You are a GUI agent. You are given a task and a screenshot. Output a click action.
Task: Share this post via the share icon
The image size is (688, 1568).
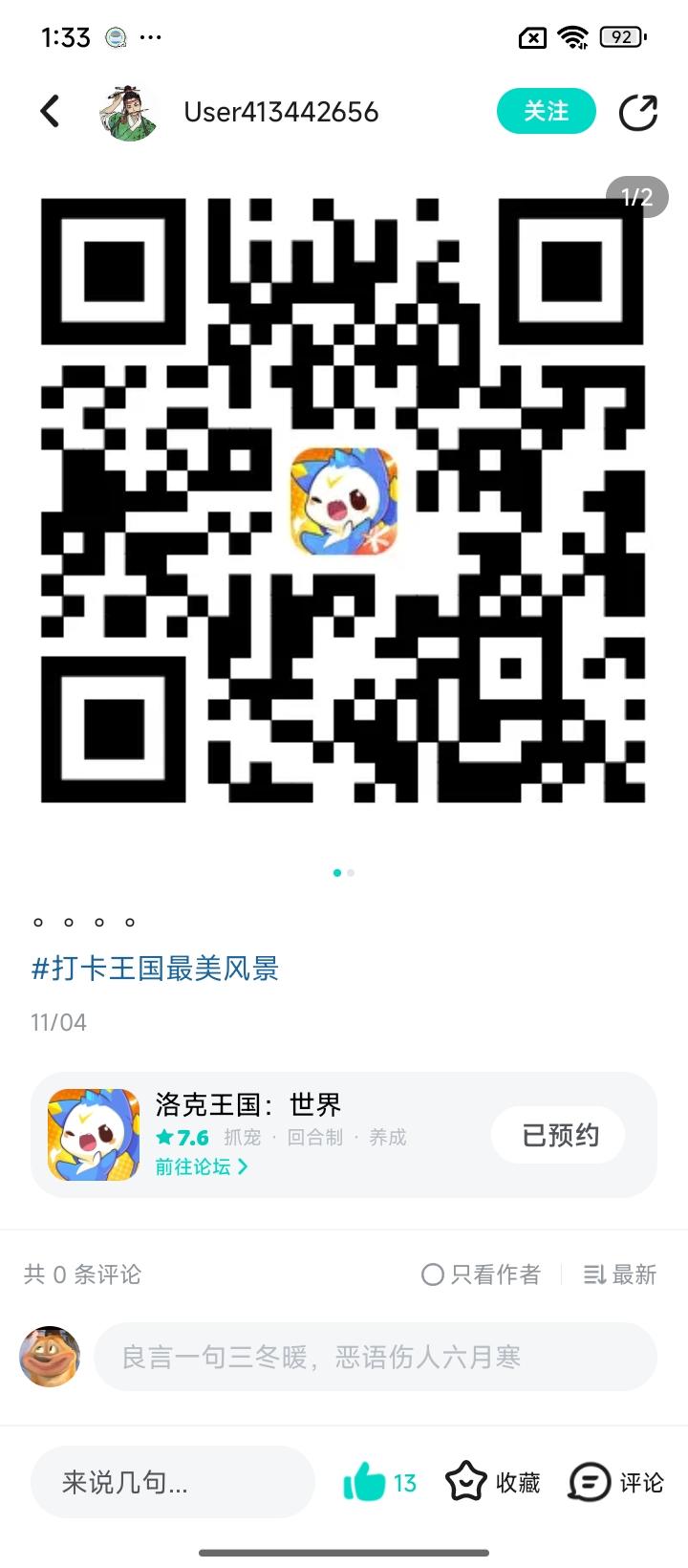[x=638, y=111]
